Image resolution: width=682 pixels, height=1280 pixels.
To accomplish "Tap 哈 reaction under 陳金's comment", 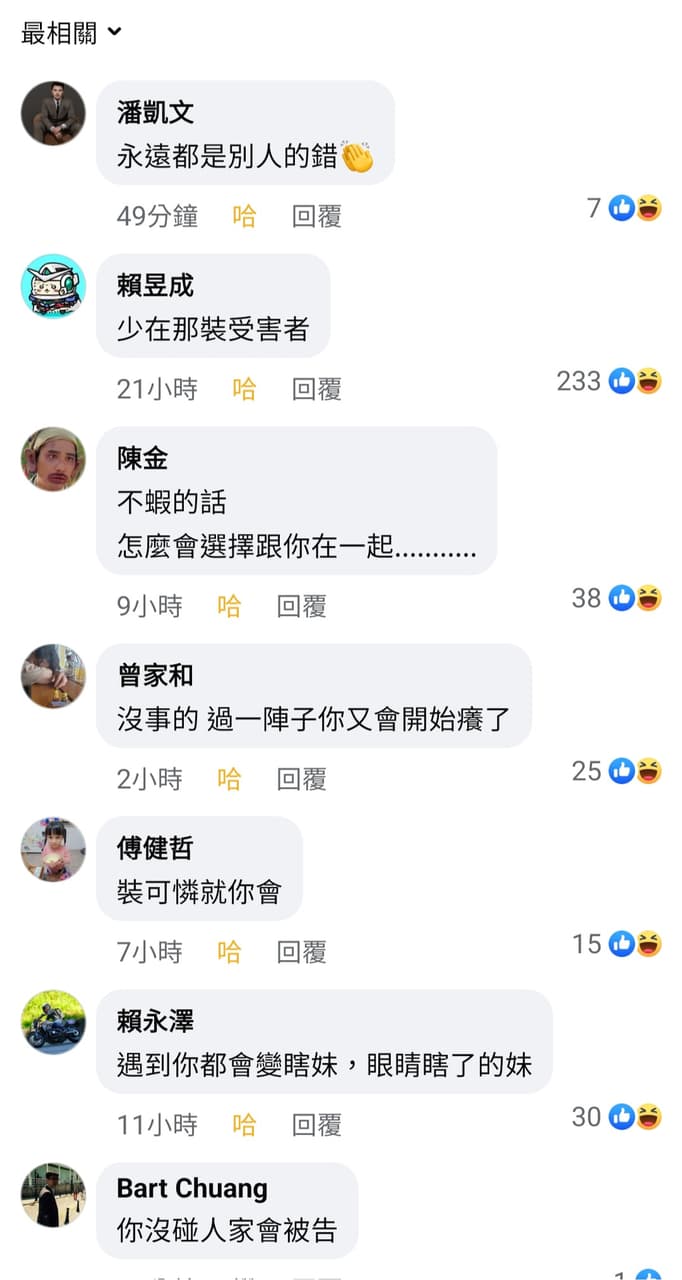I will point(229,606).
